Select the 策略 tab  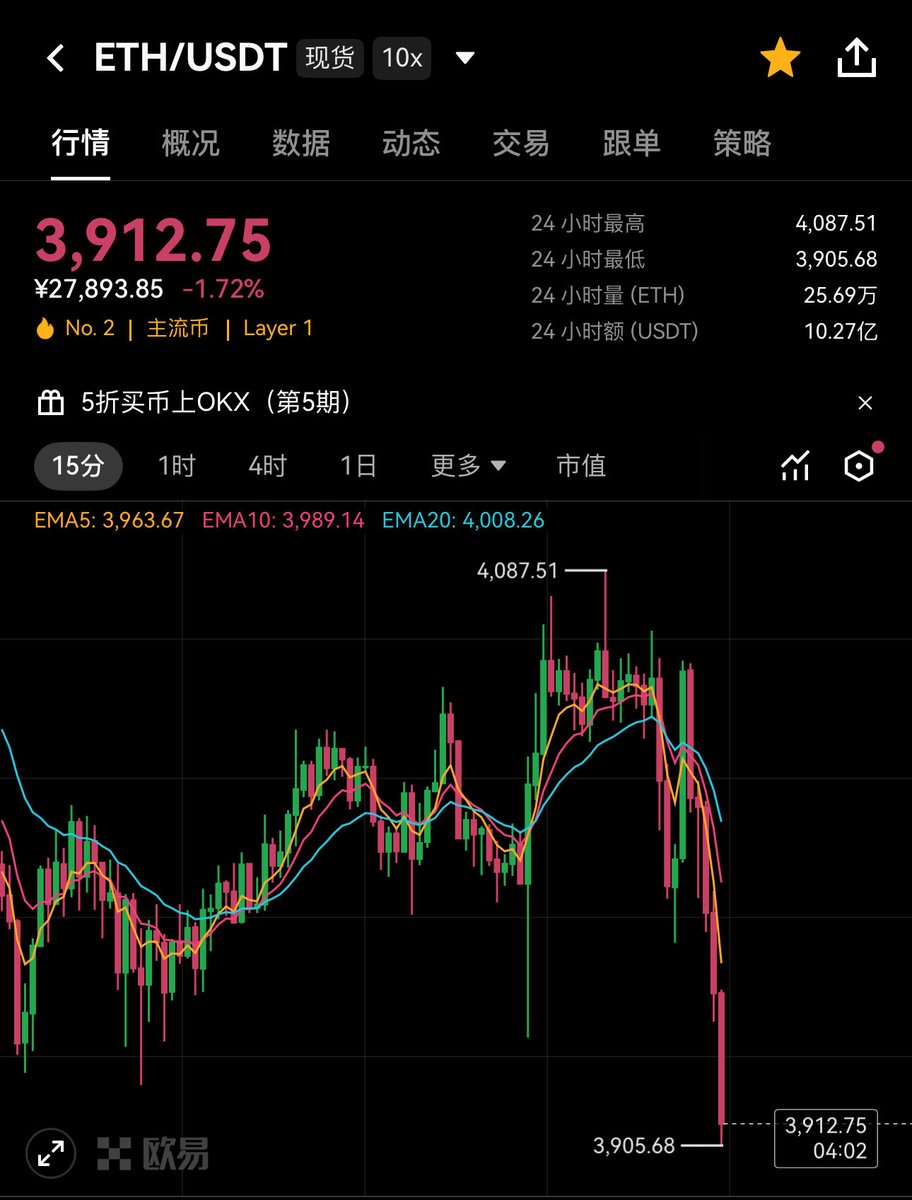pos(742,143)
